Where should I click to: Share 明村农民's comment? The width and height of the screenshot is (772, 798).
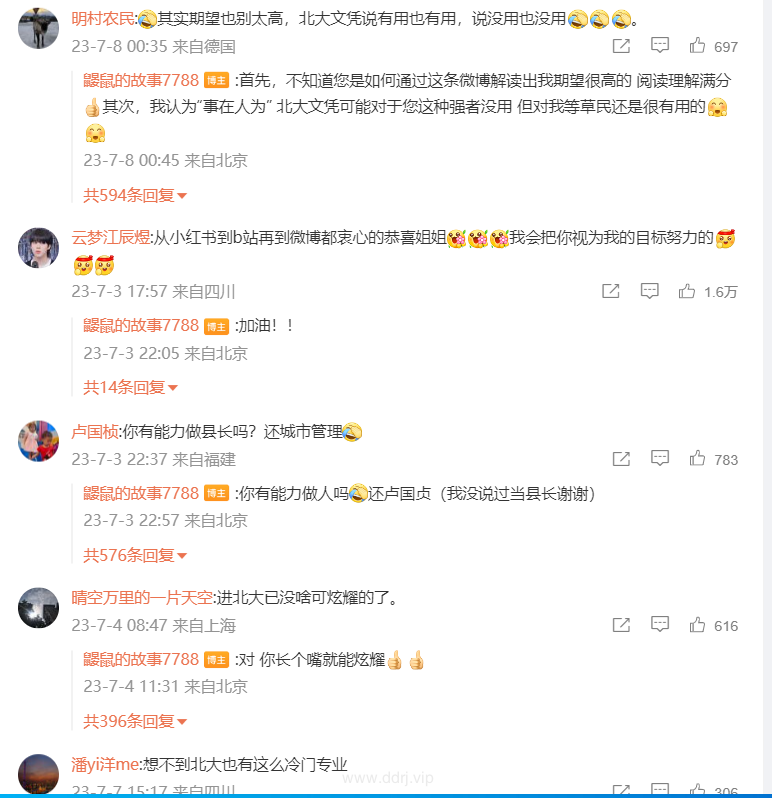point(621,46)
